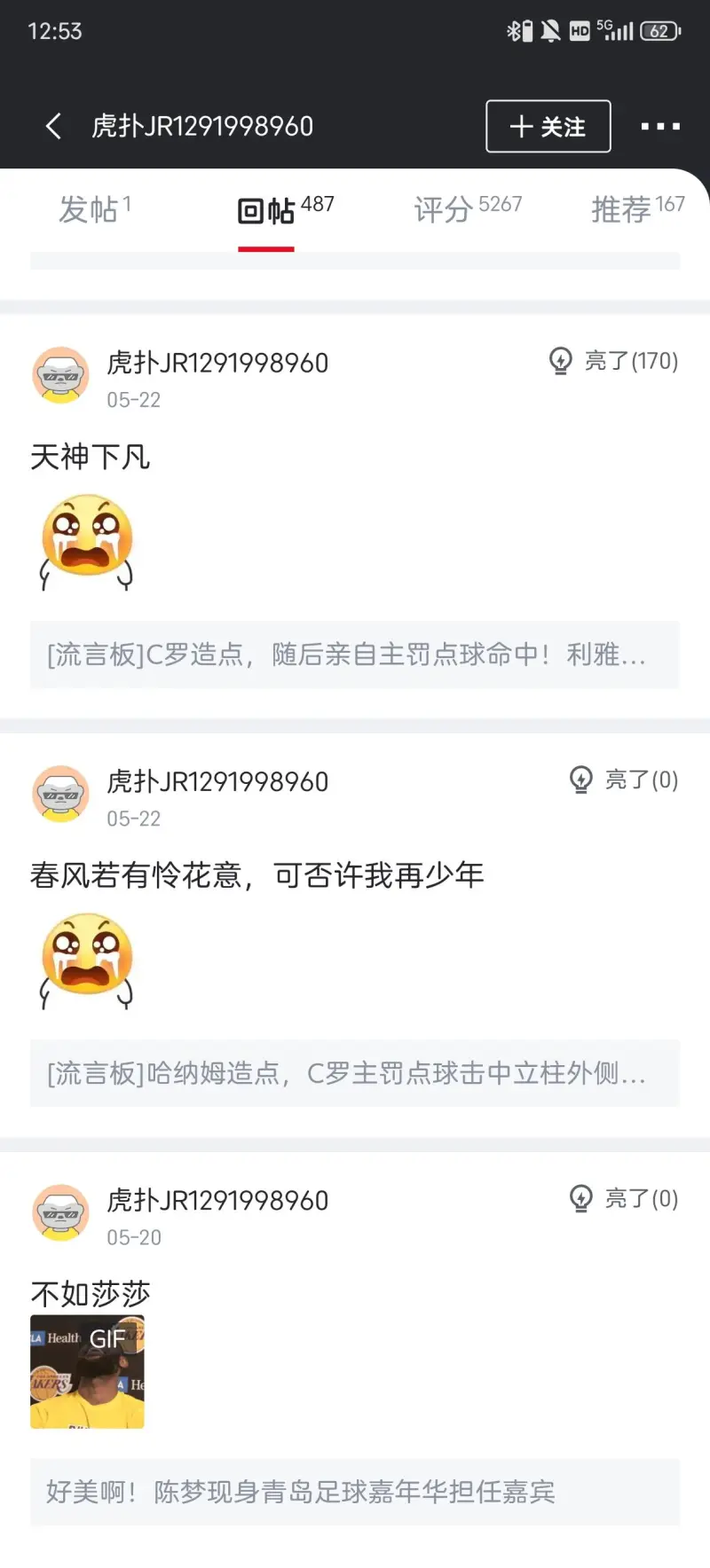The width and height of the screenshot is (710, 1568).
Task: Select the 回帖 tab
Action: 284,210
